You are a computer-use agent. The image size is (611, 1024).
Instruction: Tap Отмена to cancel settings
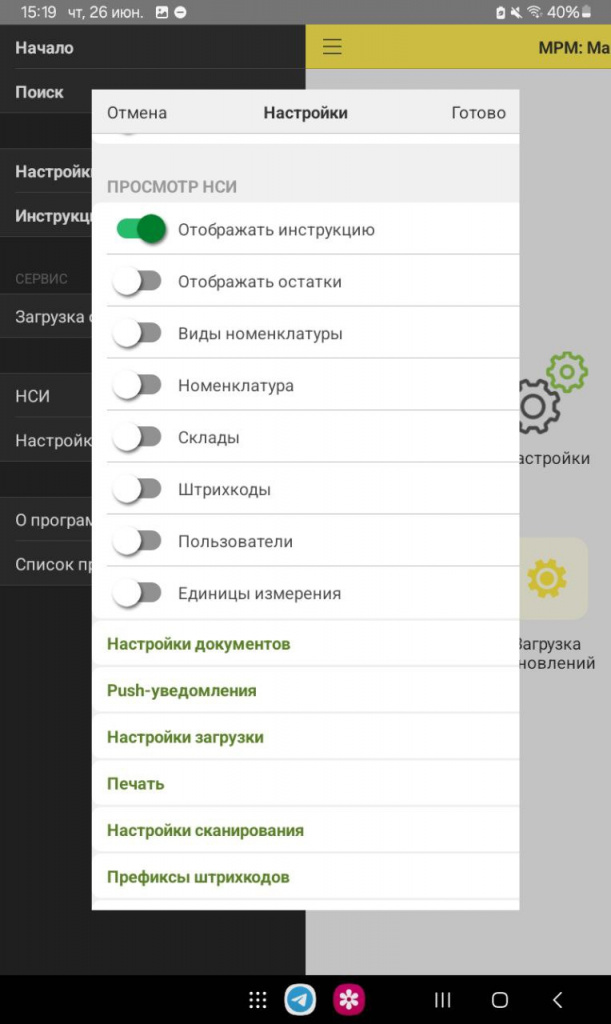[x=136, y=113]
